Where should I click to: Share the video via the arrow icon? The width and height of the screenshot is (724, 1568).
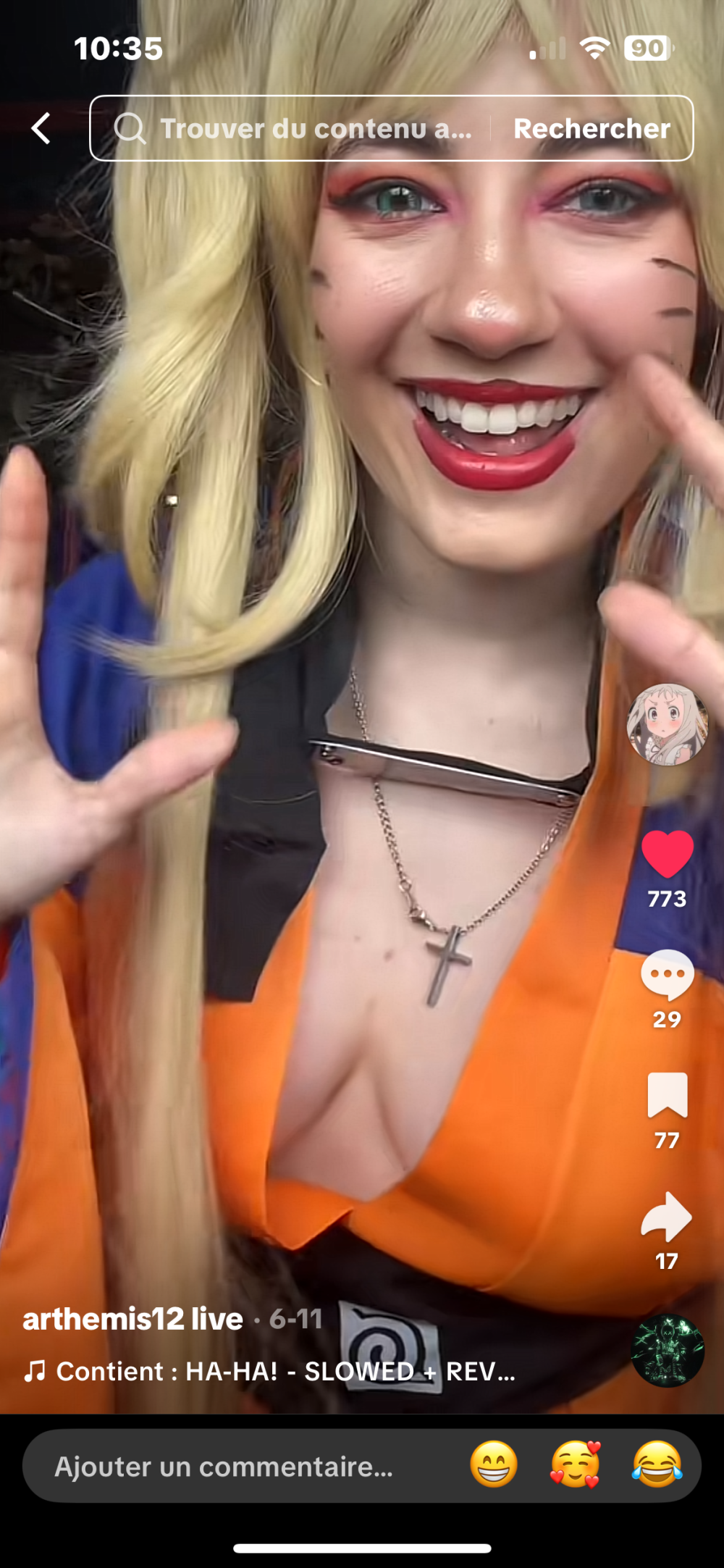[667, 1217]
